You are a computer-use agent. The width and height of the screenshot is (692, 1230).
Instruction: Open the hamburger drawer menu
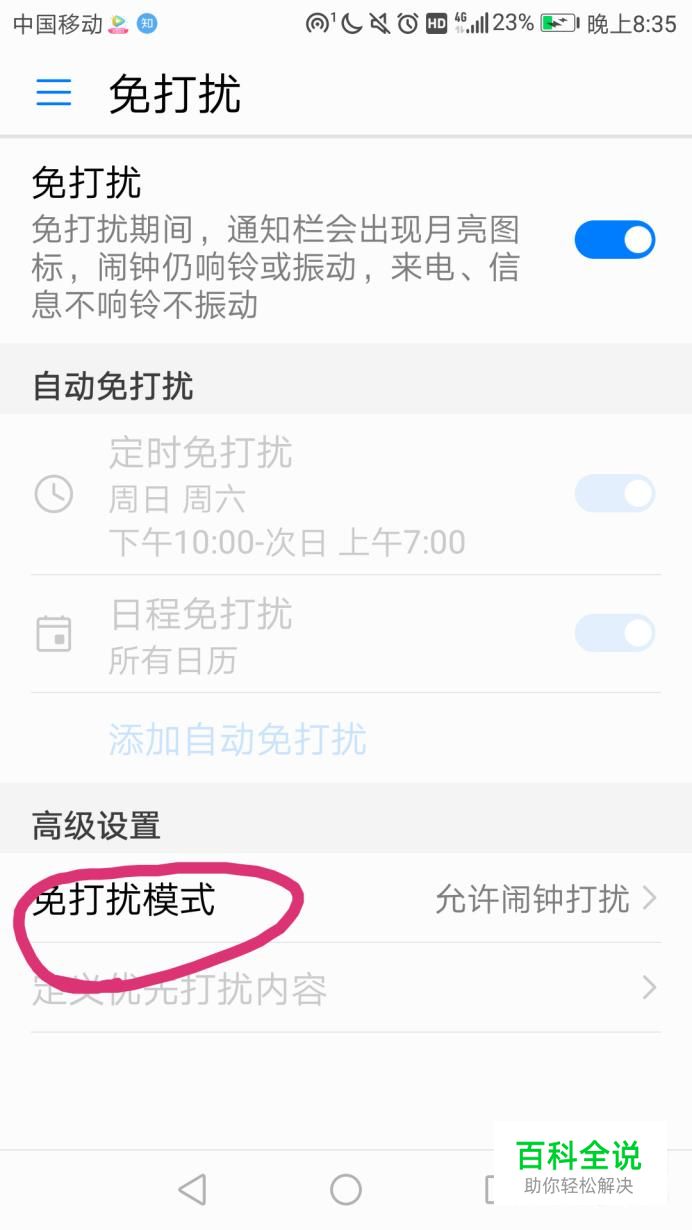tap(54, 93)
